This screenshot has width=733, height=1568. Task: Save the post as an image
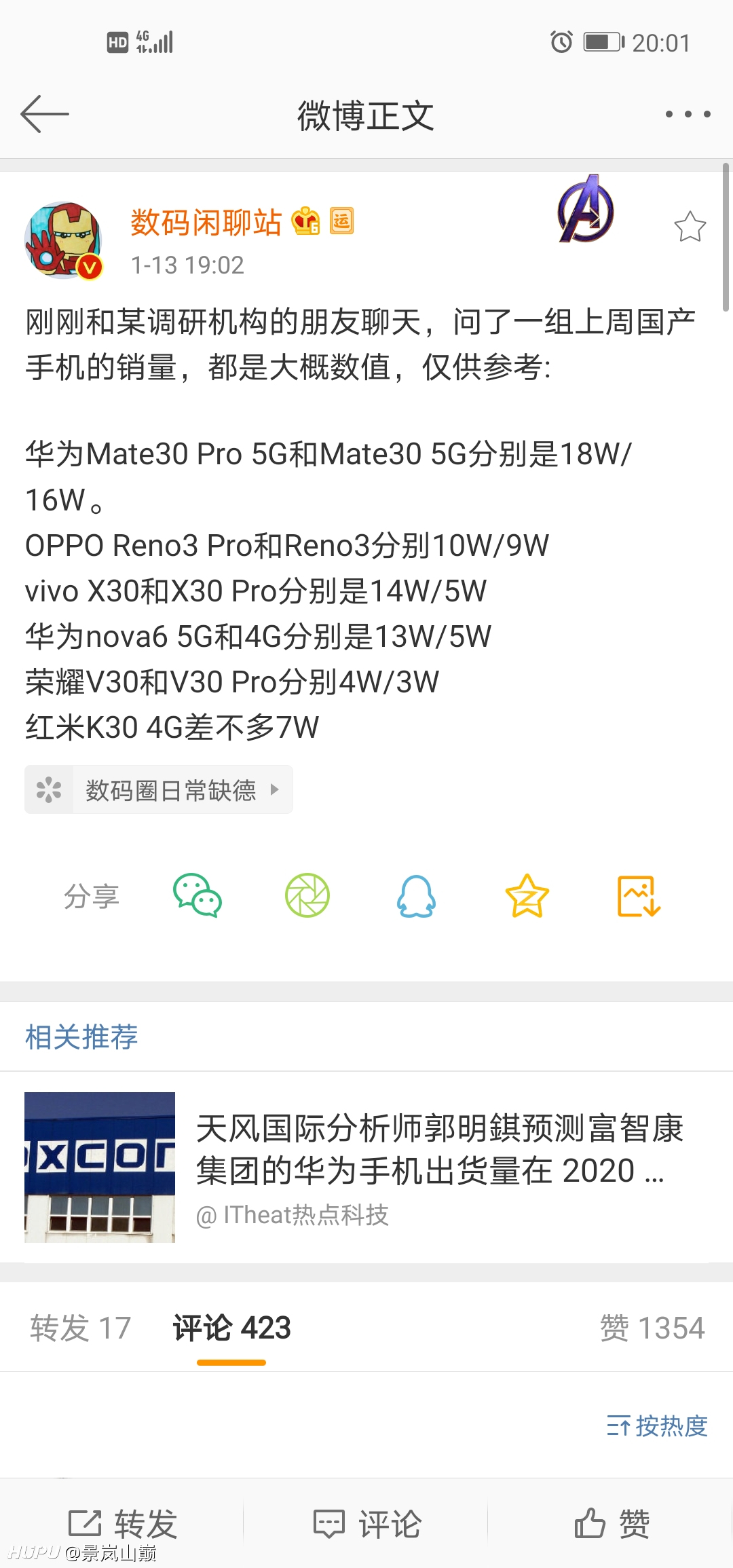point(639,896)
